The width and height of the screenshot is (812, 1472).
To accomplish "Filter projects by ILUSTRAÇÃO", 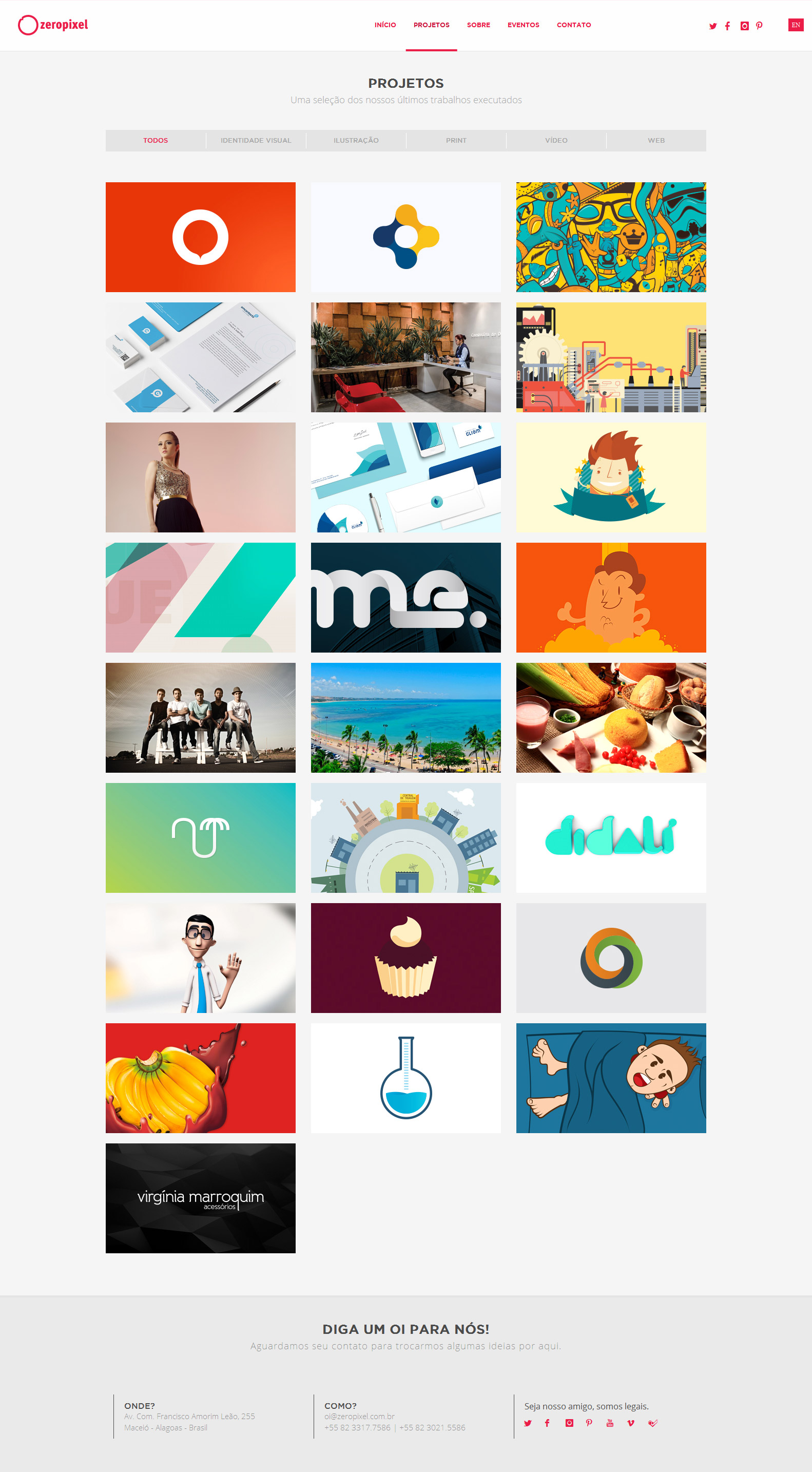I will [x=355, y=141].
